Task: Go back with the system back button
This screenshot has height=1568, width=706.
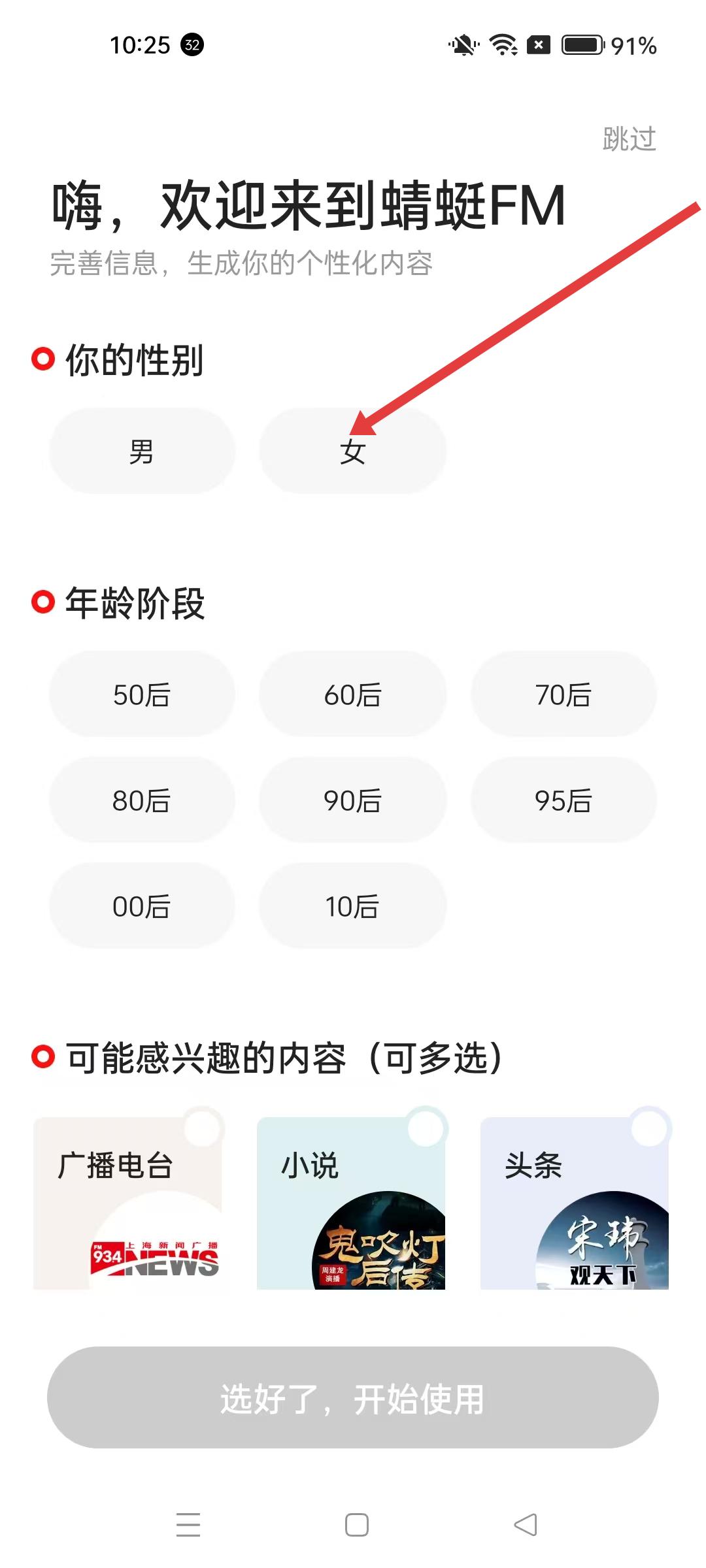Action: (526, 1525)
